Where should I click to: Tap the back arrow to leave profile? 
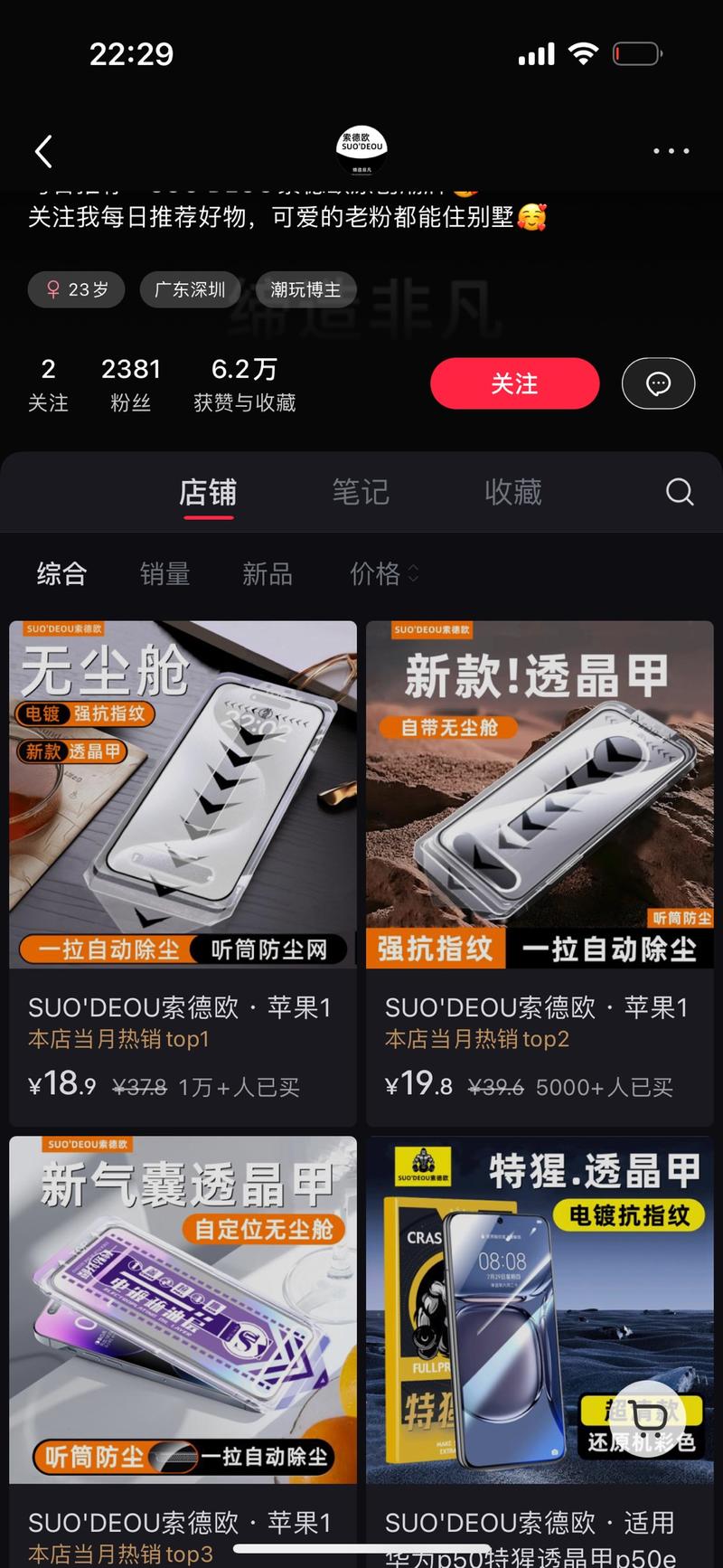click(x=43, y=151)
